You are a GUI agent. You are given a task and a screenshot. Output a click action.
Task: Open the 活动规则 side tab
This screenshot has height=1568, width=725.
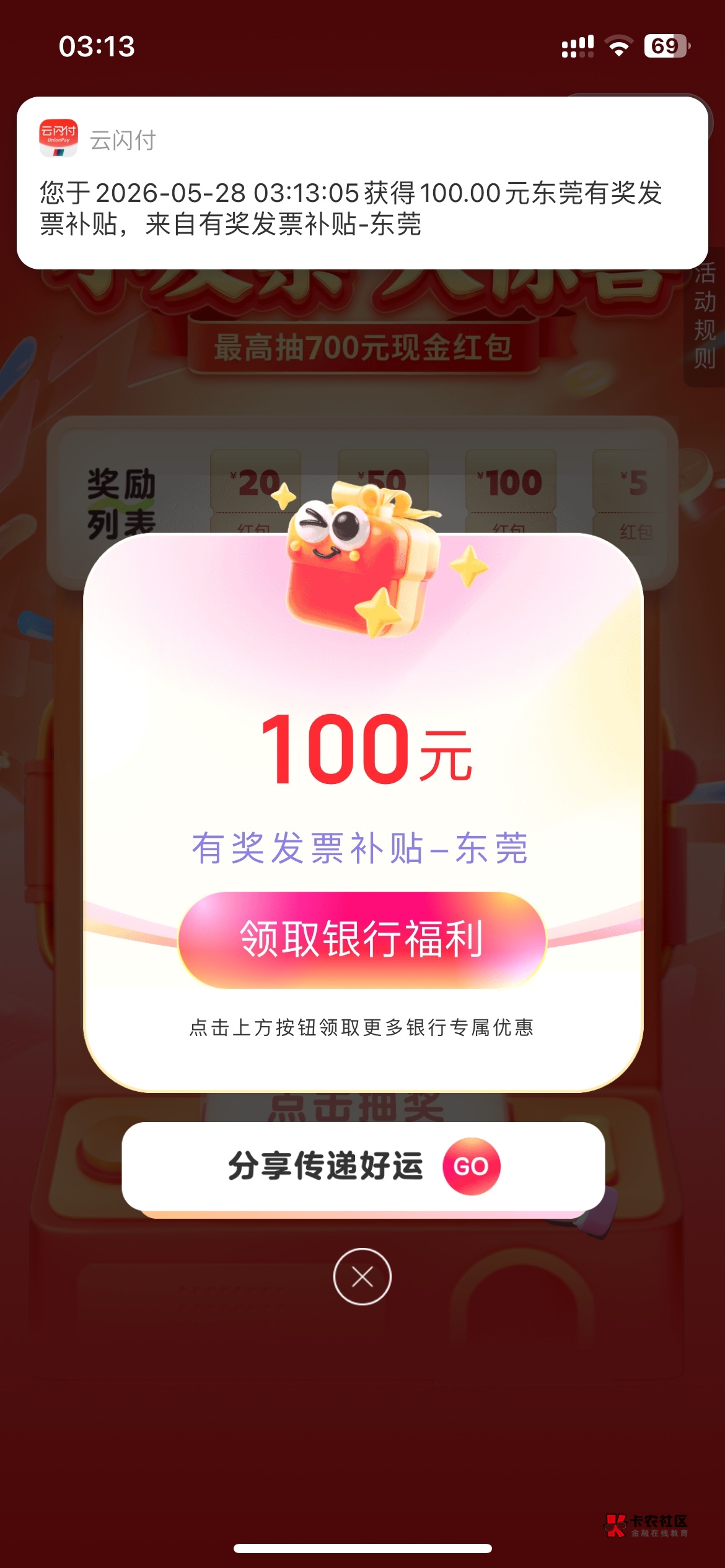tap(705, 316)
